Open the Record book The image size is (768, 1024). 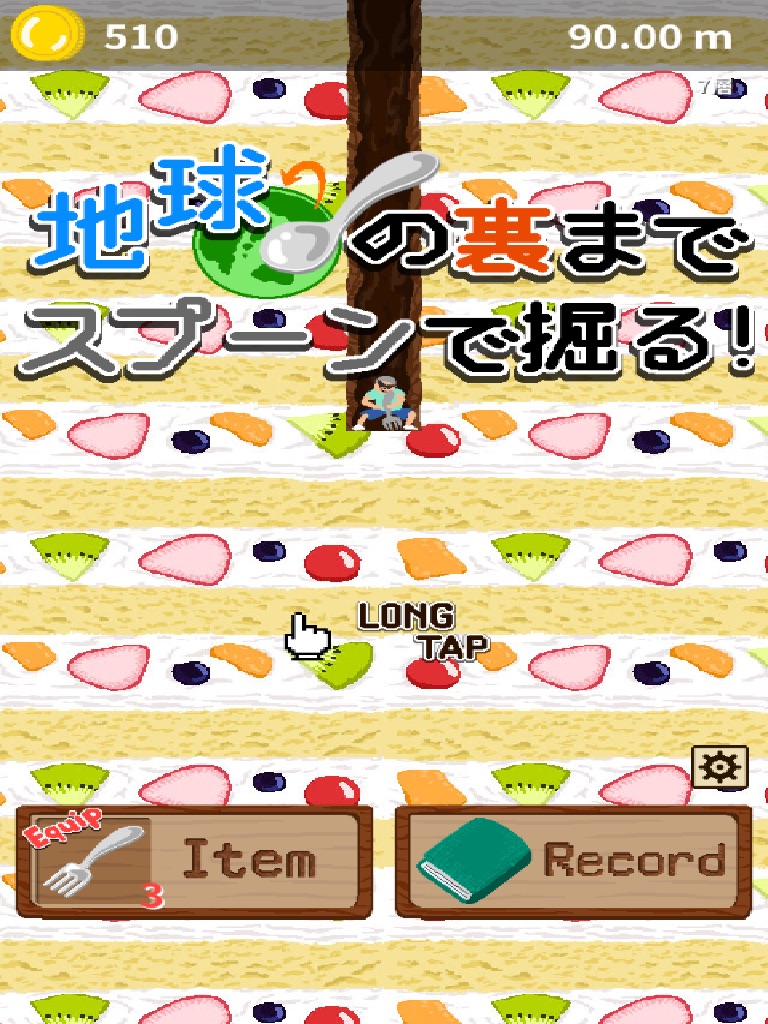pos(573,861)
